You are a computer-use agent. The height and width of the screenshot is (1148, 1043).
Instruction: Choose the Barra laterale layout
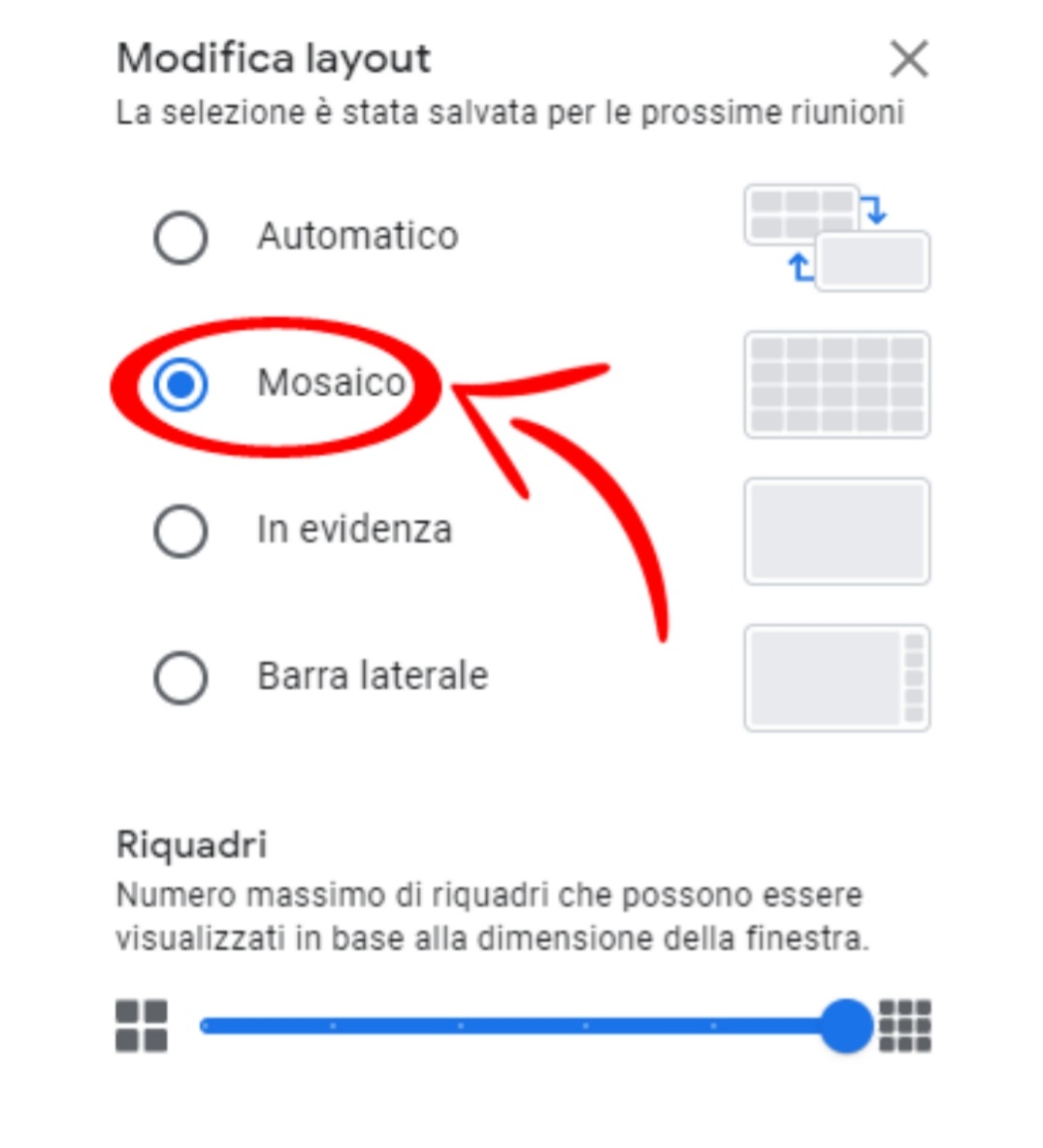pyautogui.click(x=181, y=677)
